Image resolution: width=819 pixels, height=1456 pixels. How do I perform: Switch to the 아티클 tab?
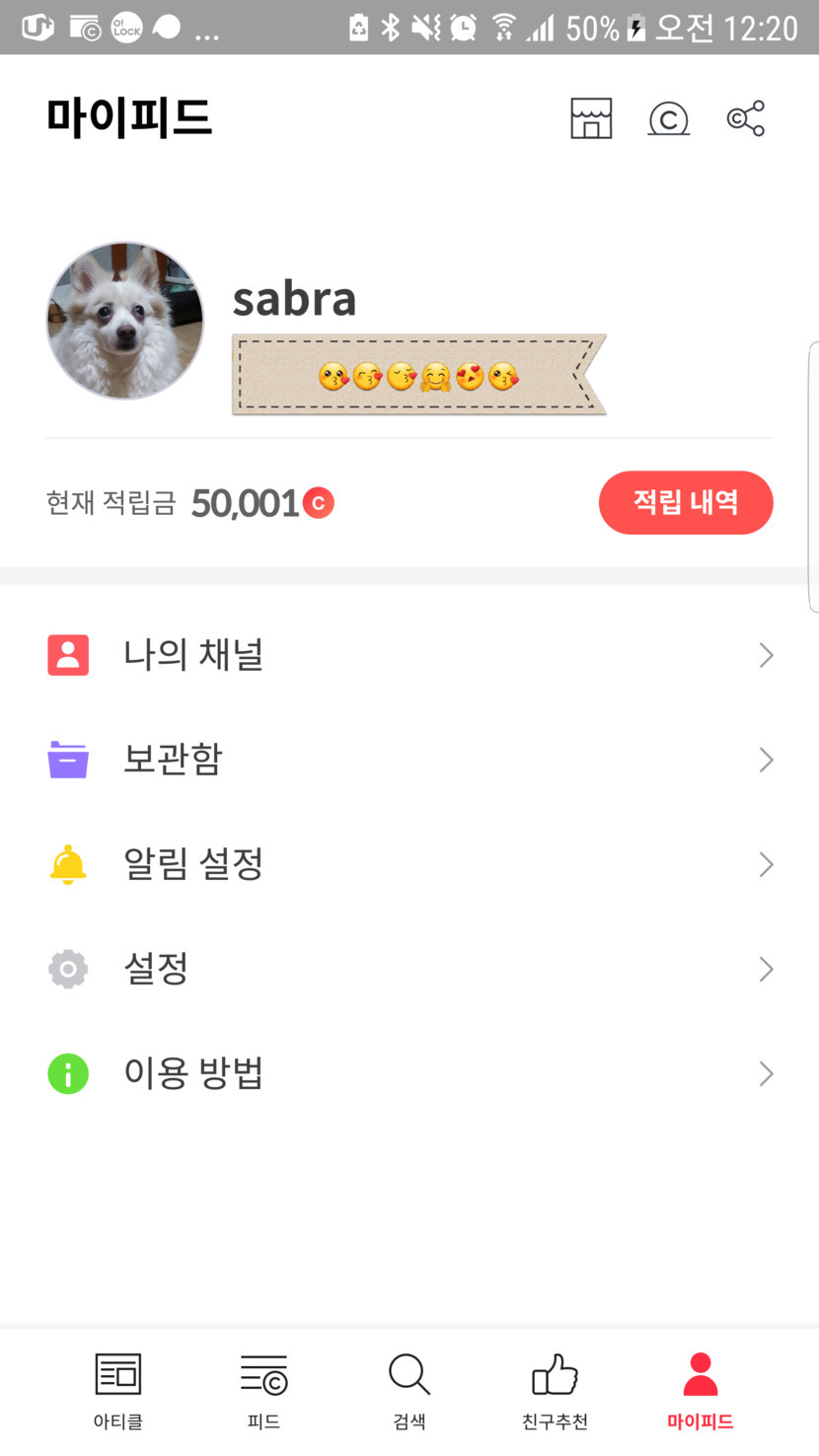118,1390
